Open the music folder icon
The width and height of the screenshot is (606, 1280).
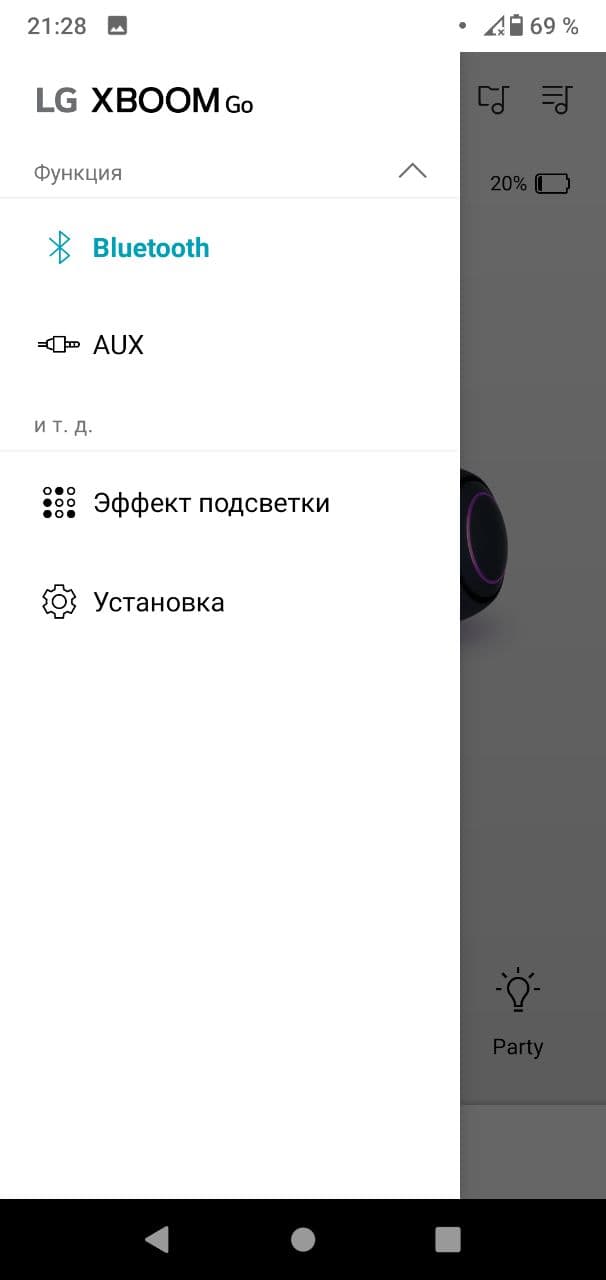(x=494, y=98)
